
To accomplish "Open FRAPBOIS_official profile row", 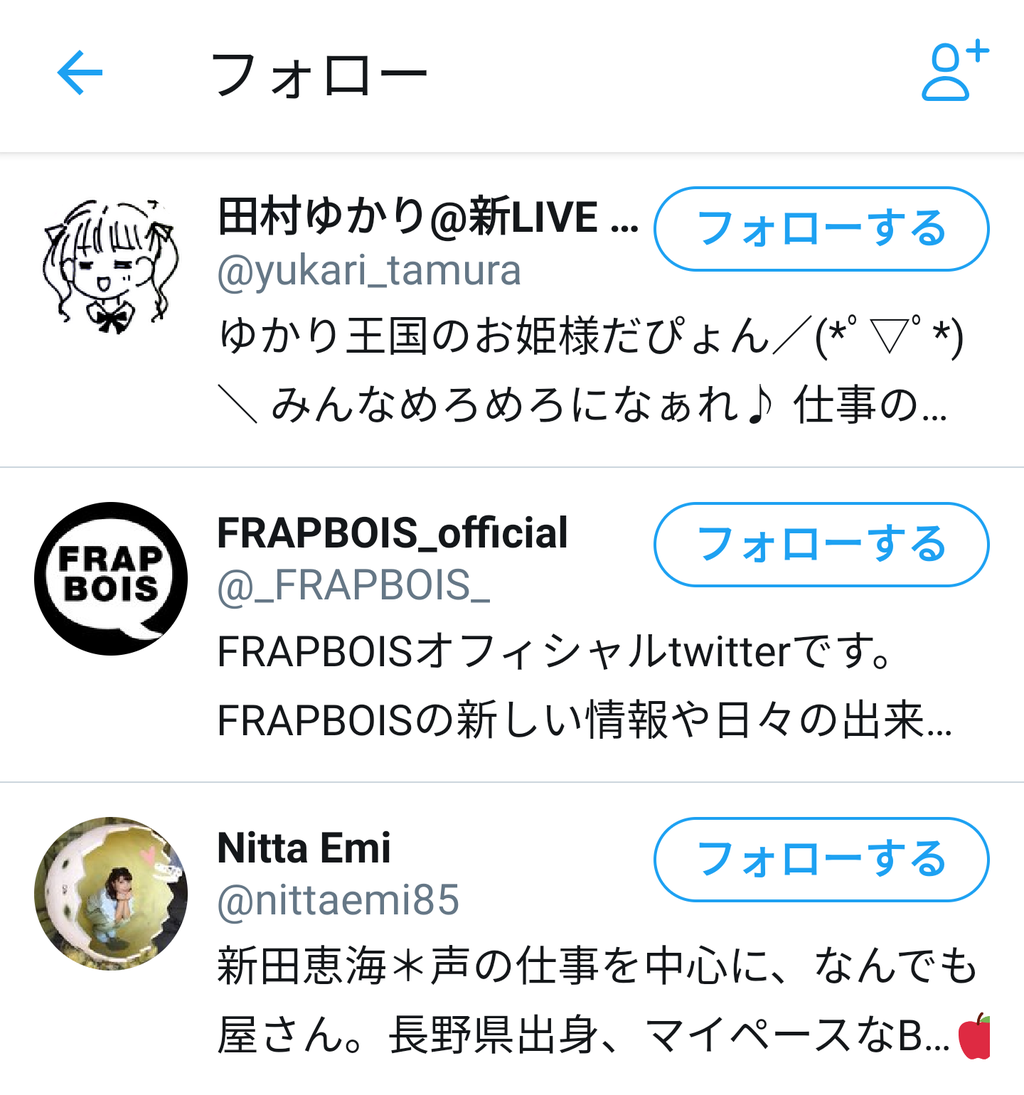I will coord(512,625).
